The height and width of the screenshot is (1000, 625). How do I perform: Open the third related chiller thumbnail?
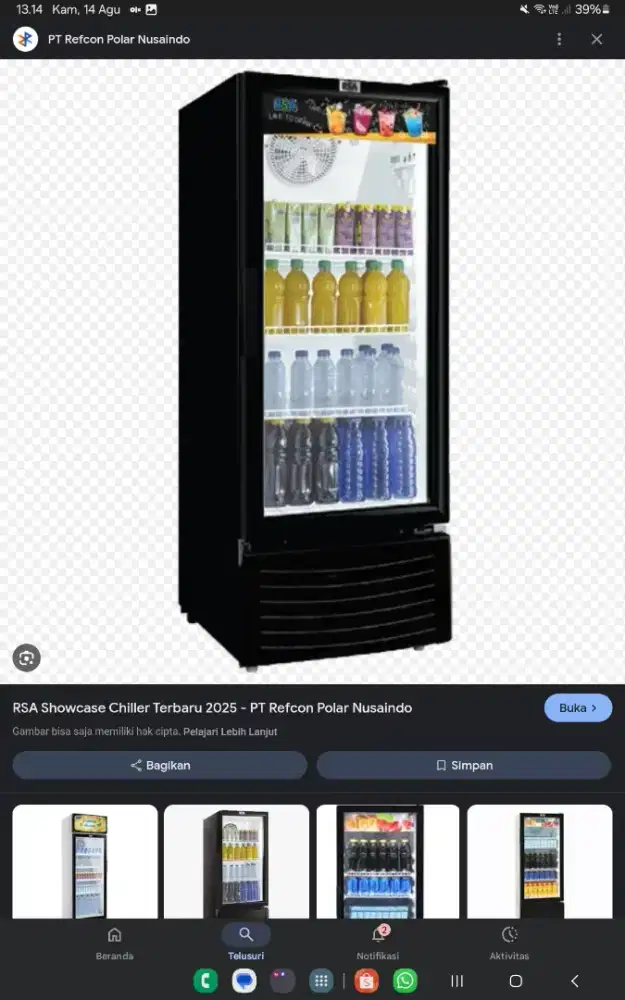tap(388, 861)
